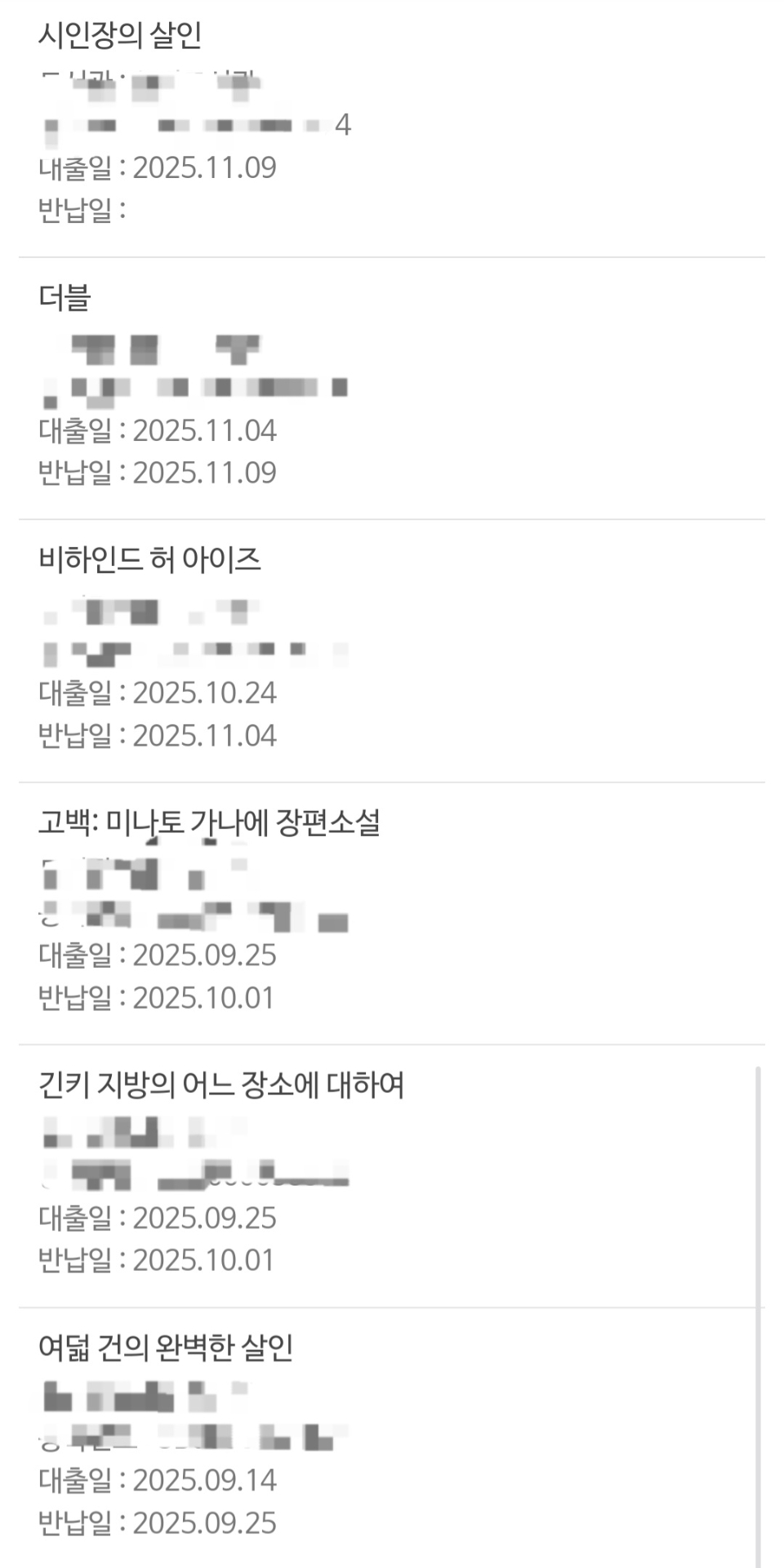Open the 여덟 건의 완벽한 살인 record
784x1568 pixels.
tap(166, 1347)
